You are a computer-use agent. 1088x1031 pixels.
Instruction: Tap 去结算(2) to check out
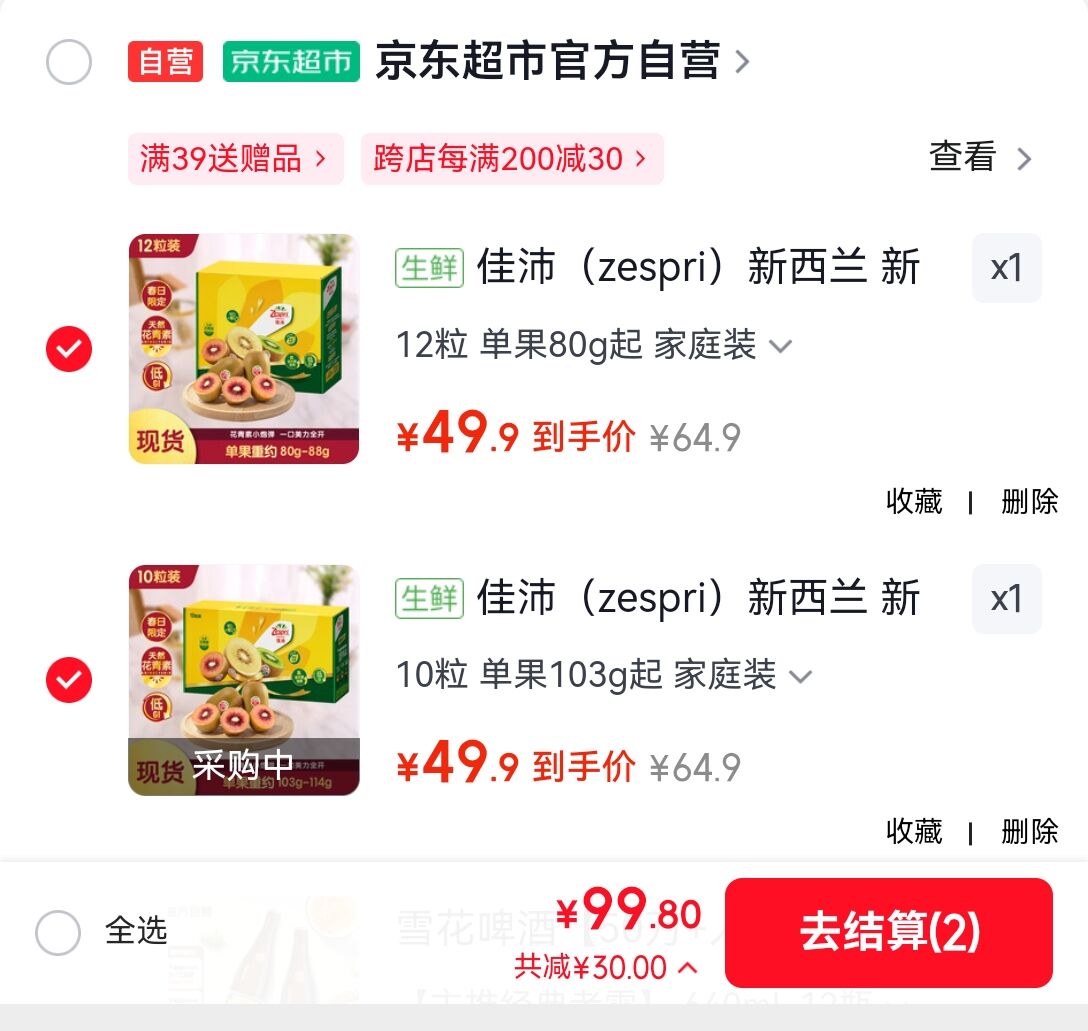coord(888,933)
